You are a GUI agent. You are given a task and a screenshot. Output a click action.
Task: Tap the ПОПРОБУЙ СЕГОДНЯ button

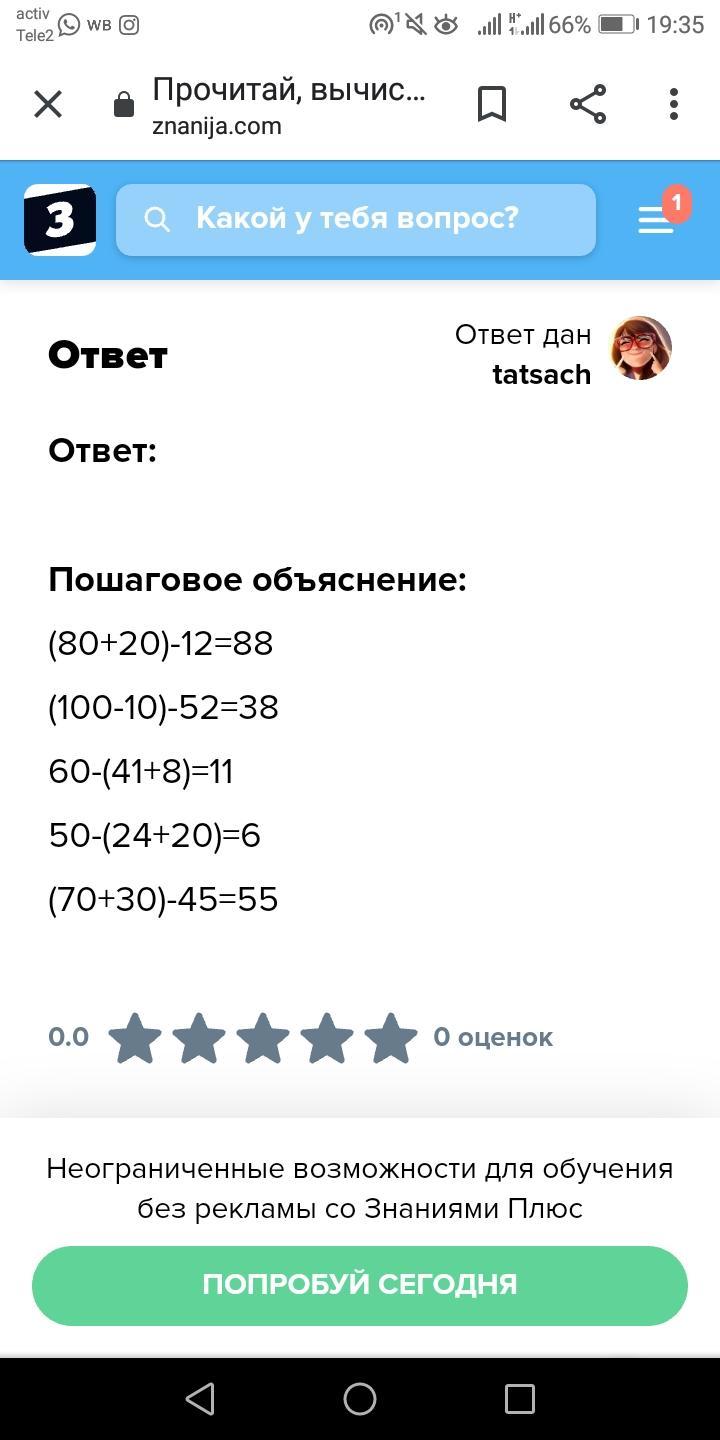coord(360,1285)
